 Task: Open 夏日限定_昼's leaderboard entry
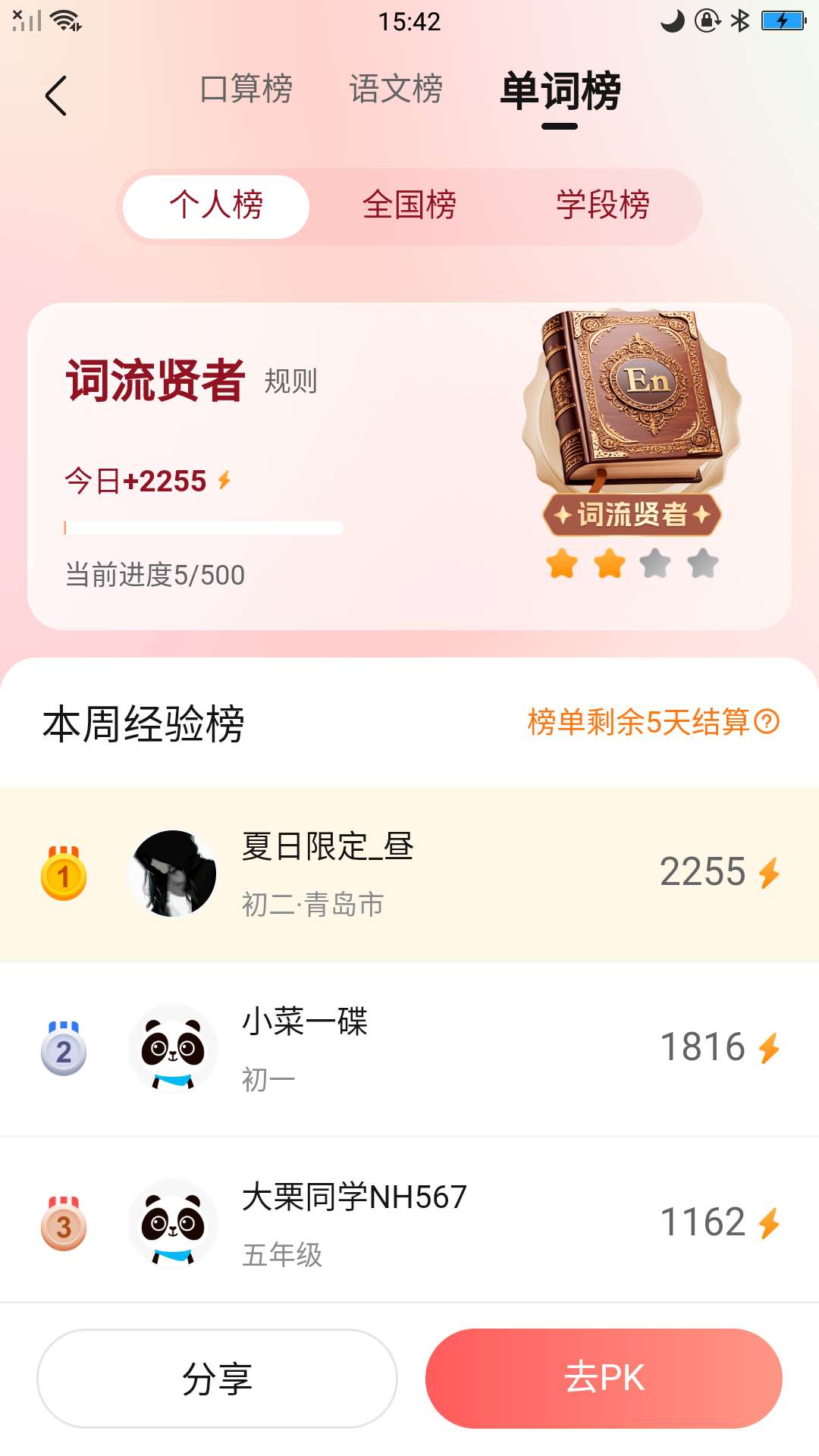pyautogui.click(x=409, y=874)
